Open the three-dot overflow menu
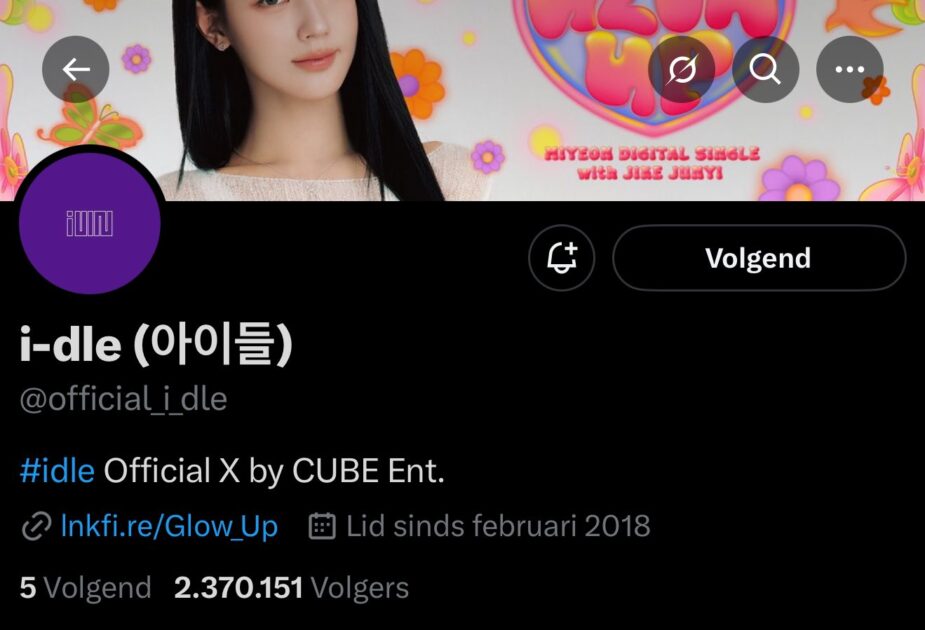 (849, 69)
